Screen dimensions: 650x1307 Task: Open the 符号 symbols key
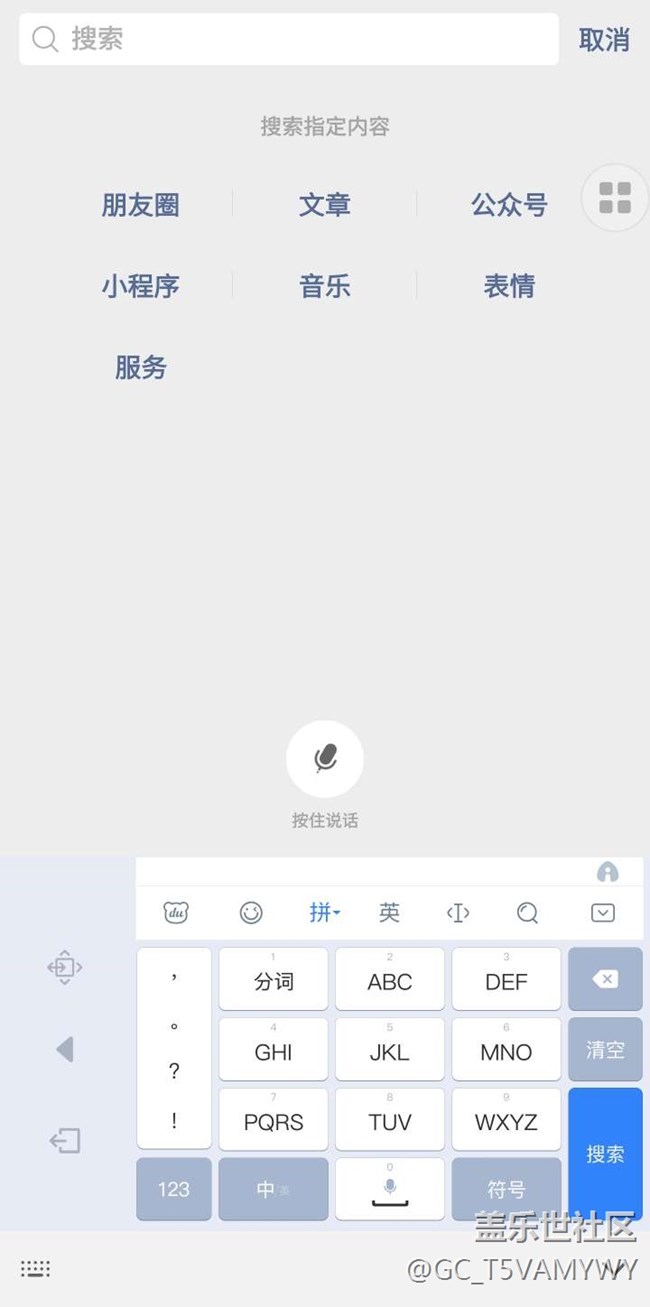click(x=506, y=1189)
